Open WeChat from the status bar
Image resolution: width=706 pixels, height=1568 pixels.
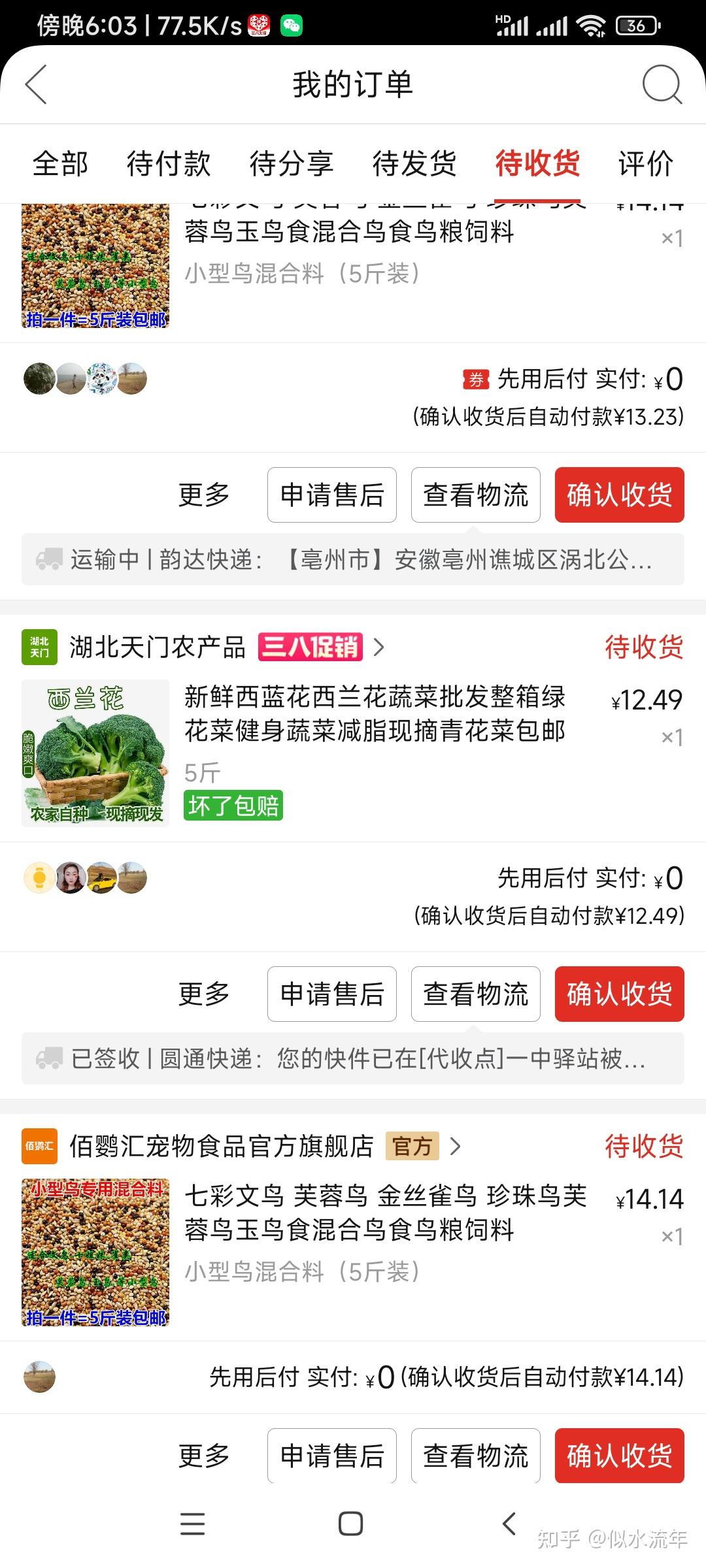tap(290, 24)
